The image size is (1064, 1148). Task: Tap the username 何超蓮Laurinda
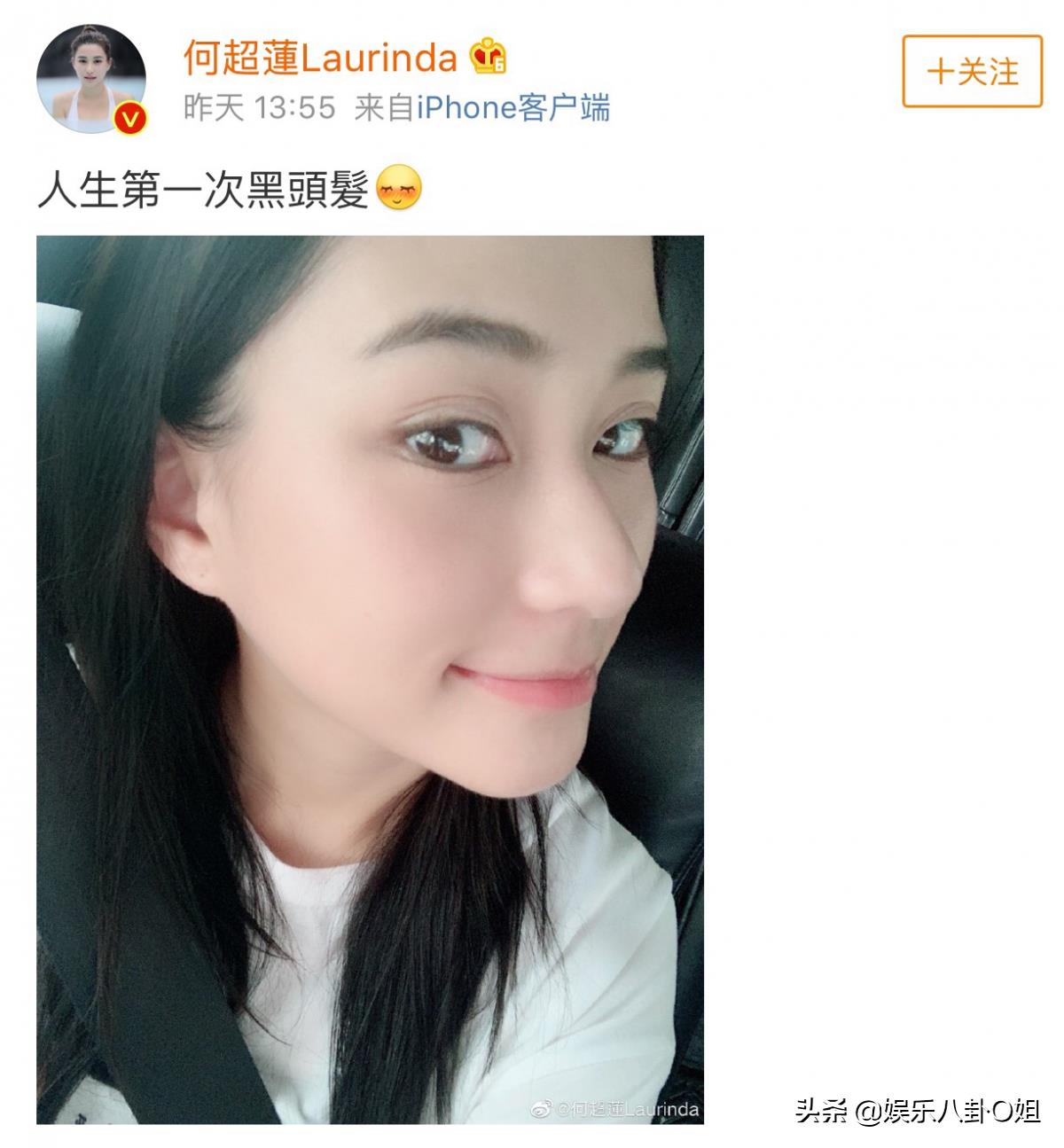tap(320, 58)
